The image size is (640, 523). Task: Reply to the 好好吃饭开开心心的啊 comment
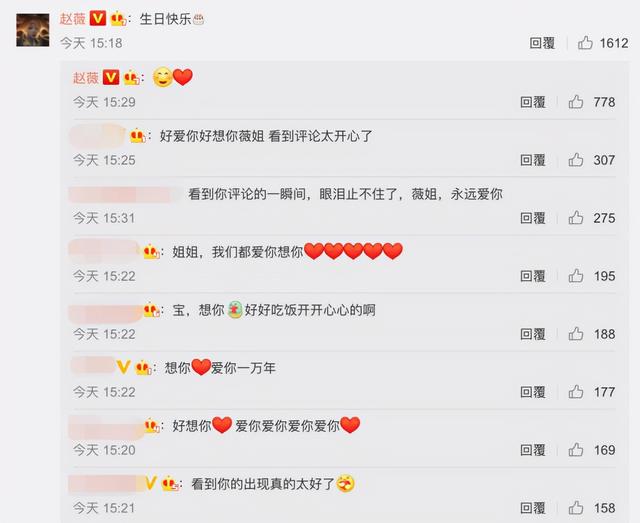[x=532, y=334]
